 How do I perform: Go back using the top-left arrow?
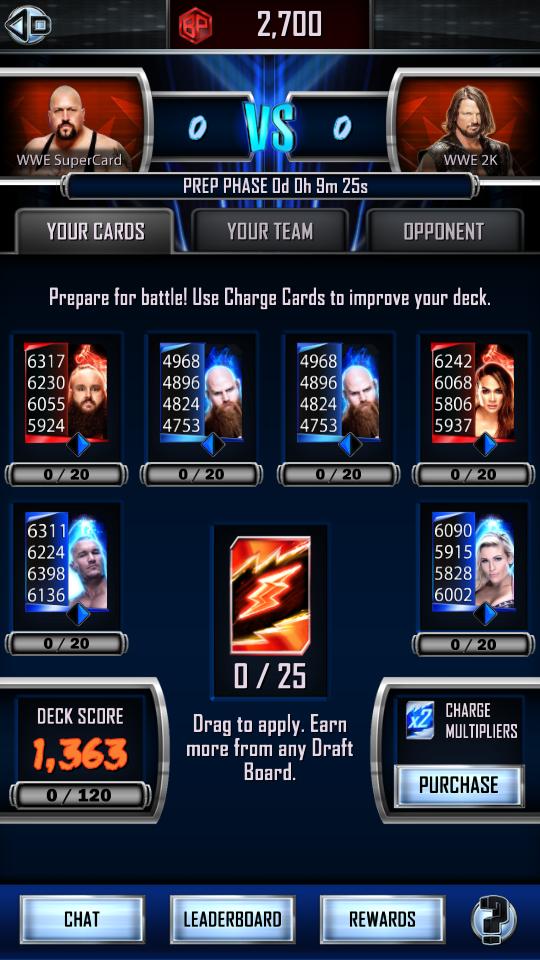pyautogui.click(x=28, y=24)
